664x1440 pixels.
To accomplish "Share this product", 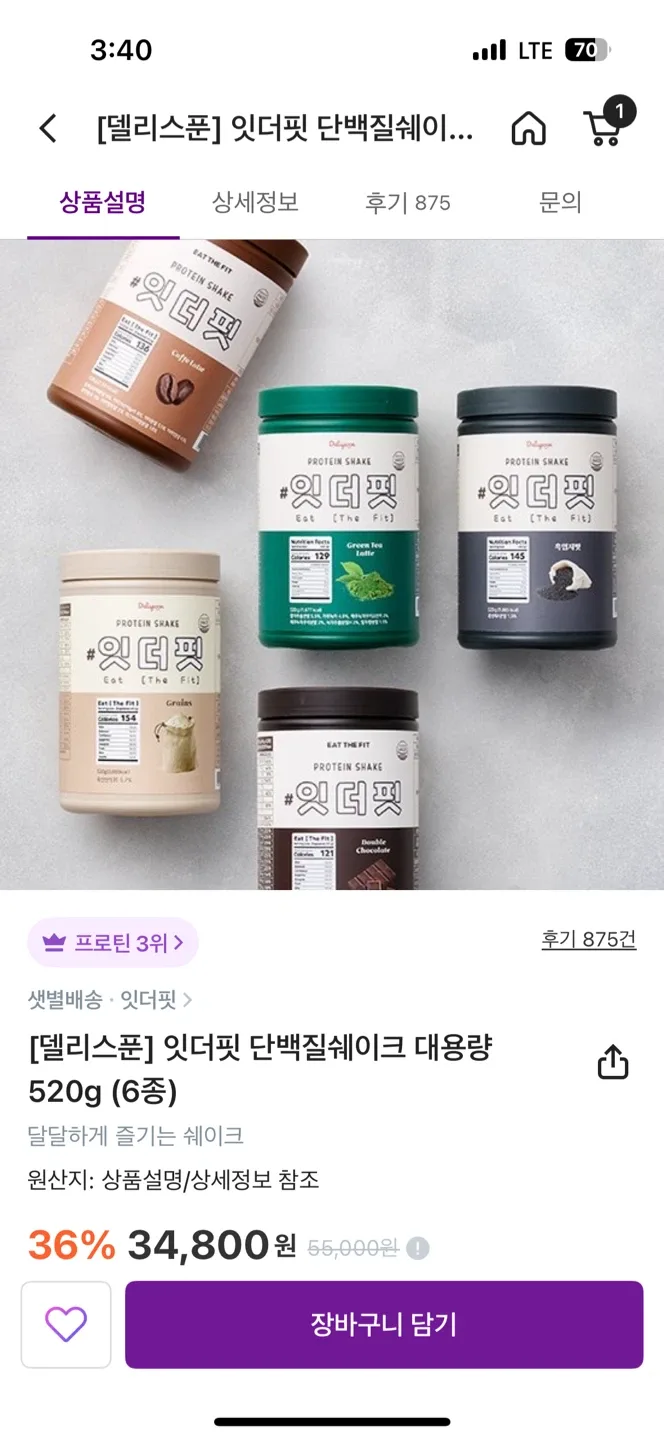I will 613,1063.
